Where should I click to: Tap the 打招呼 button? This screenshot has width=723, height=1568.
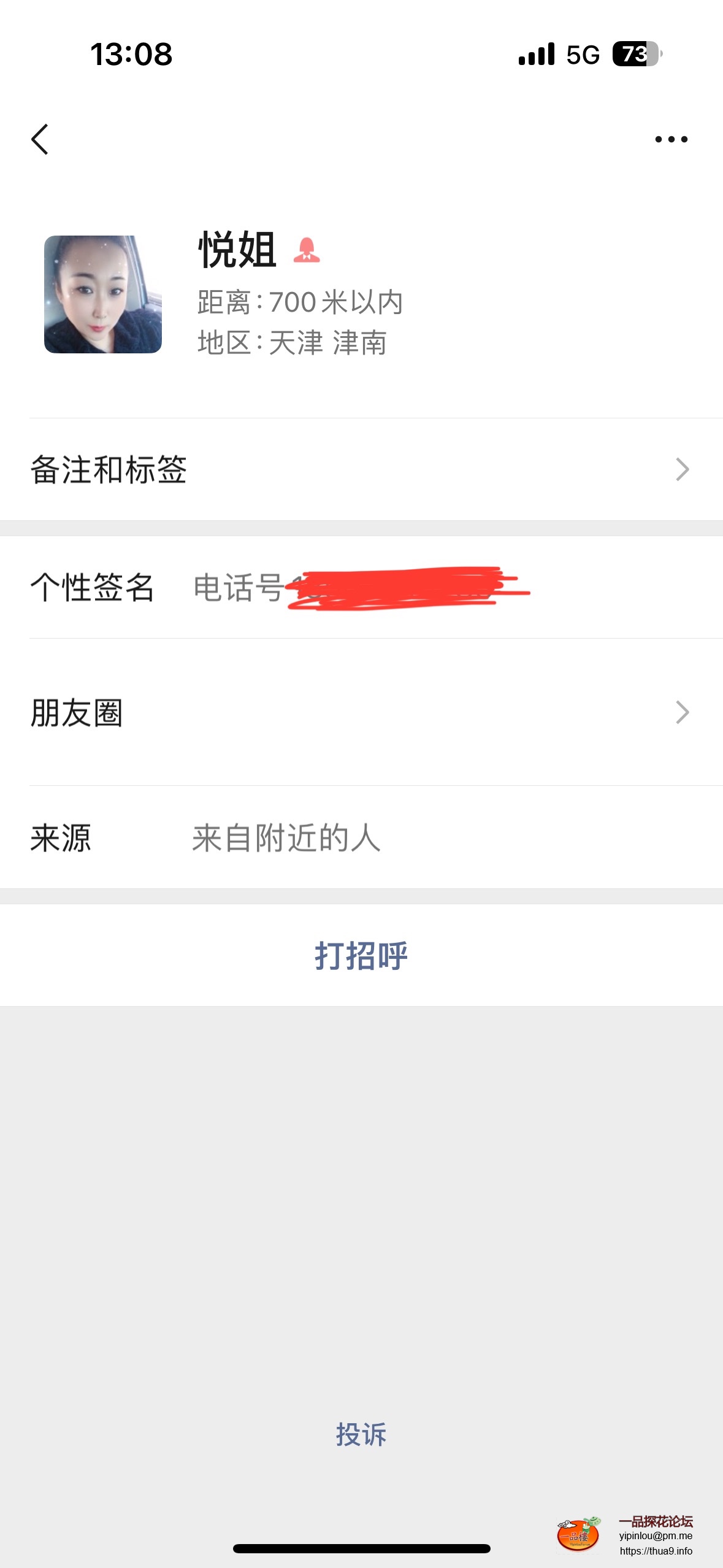coord(361,955)
